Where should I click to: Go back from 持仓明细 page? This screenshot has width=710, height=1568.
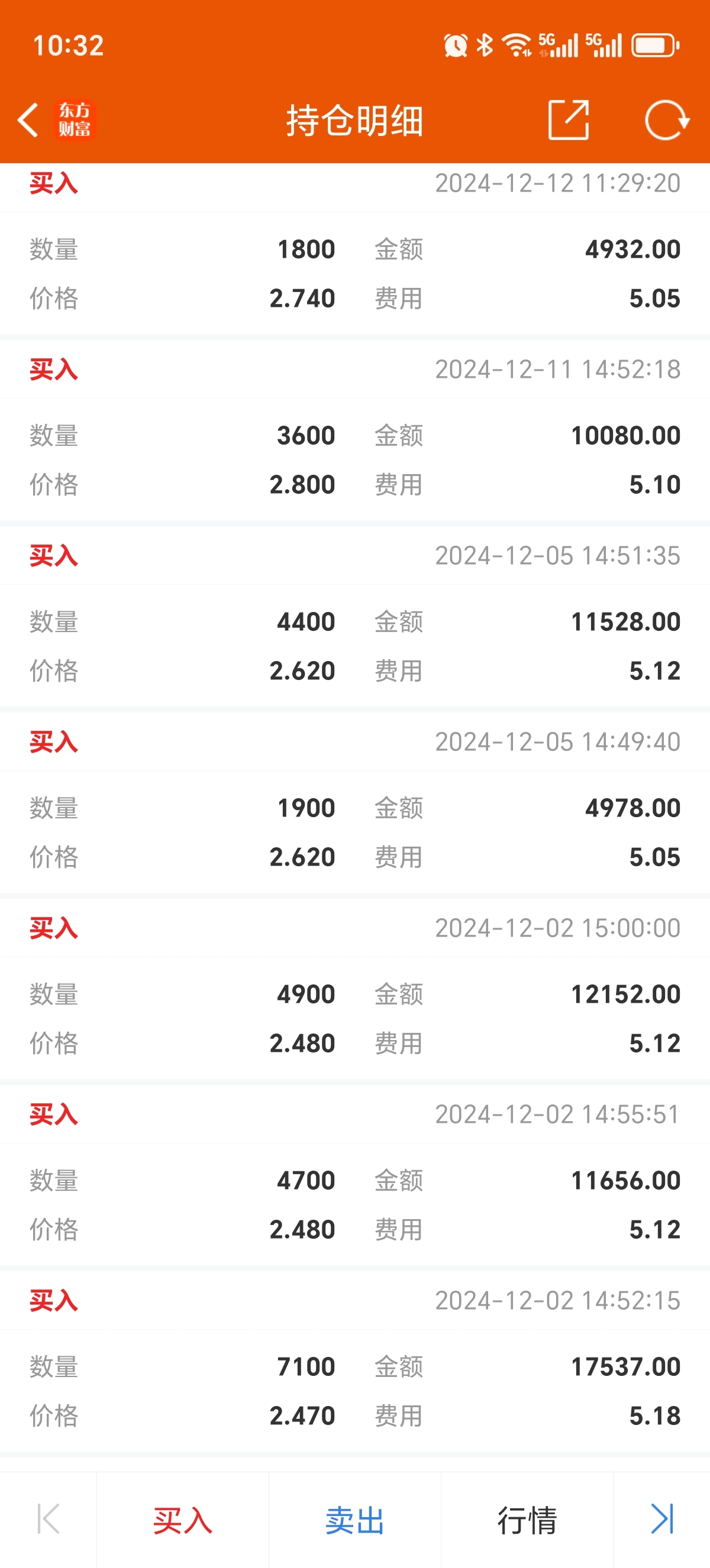(28, 120)
